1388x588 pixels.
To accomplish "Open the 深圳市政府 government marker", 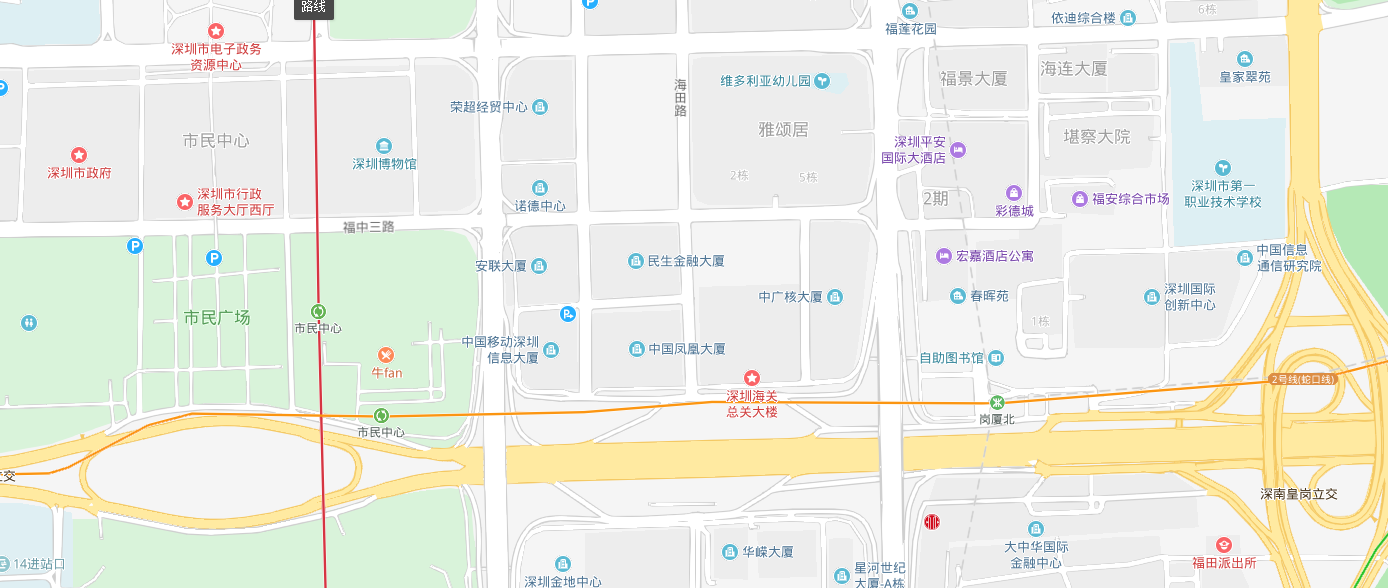I will [x=79, y=155].
